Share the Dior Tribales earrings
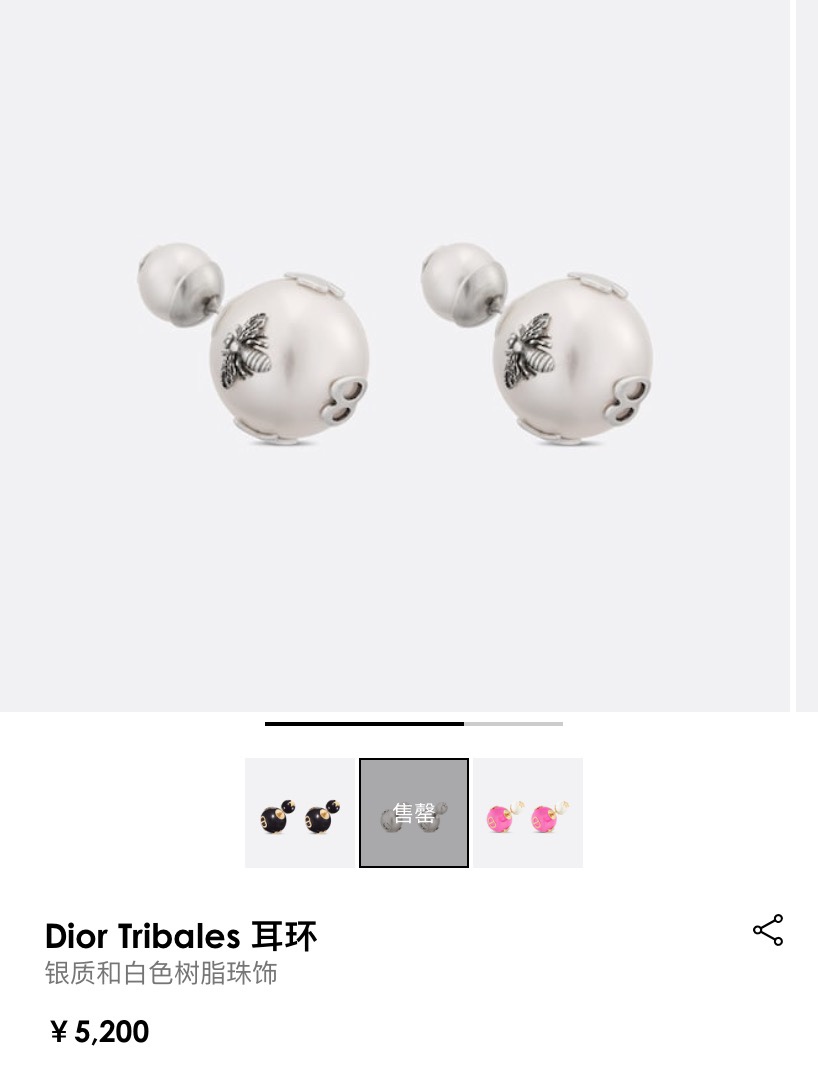This screenshot has width=818, height=1078. [768, 930]
